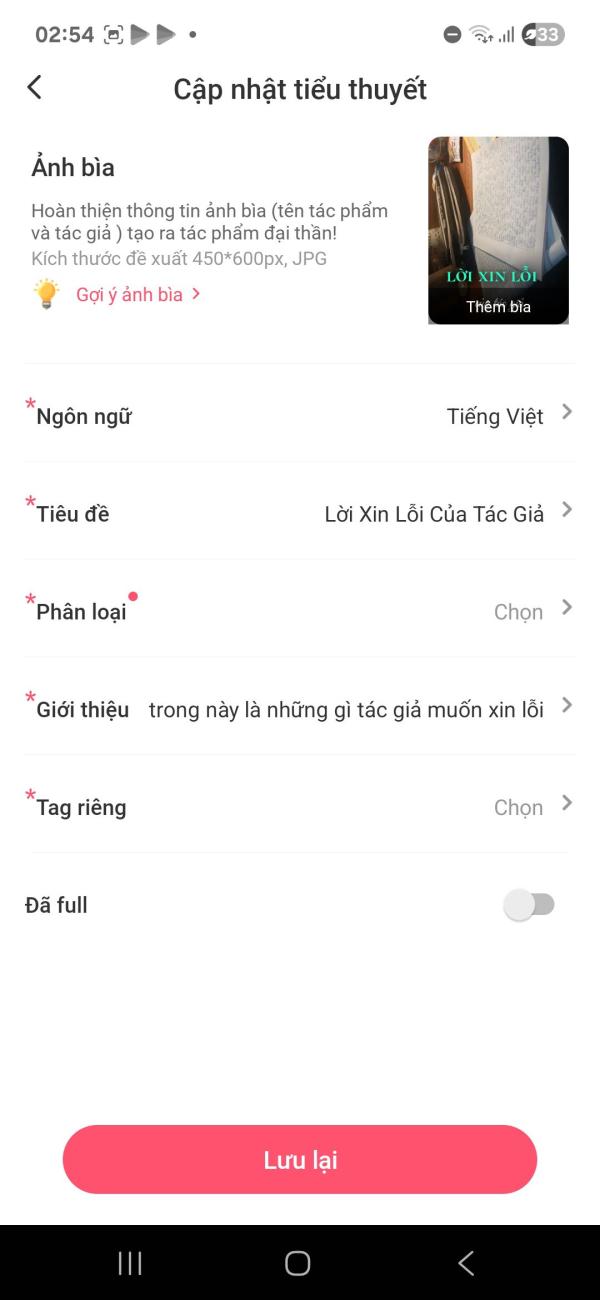Edit the Giới thiệu introduction
Image resolution: width=600 pixels, height=1300 pixels.
(x=300, y=708)
